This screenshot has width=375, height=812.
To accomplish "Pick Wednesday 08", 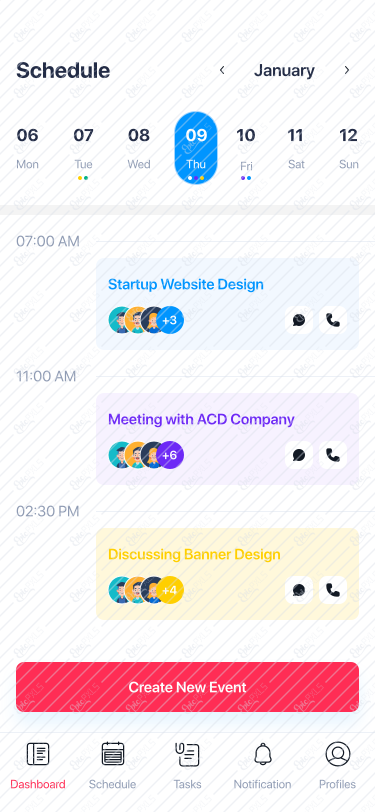I will coord(139,148).
